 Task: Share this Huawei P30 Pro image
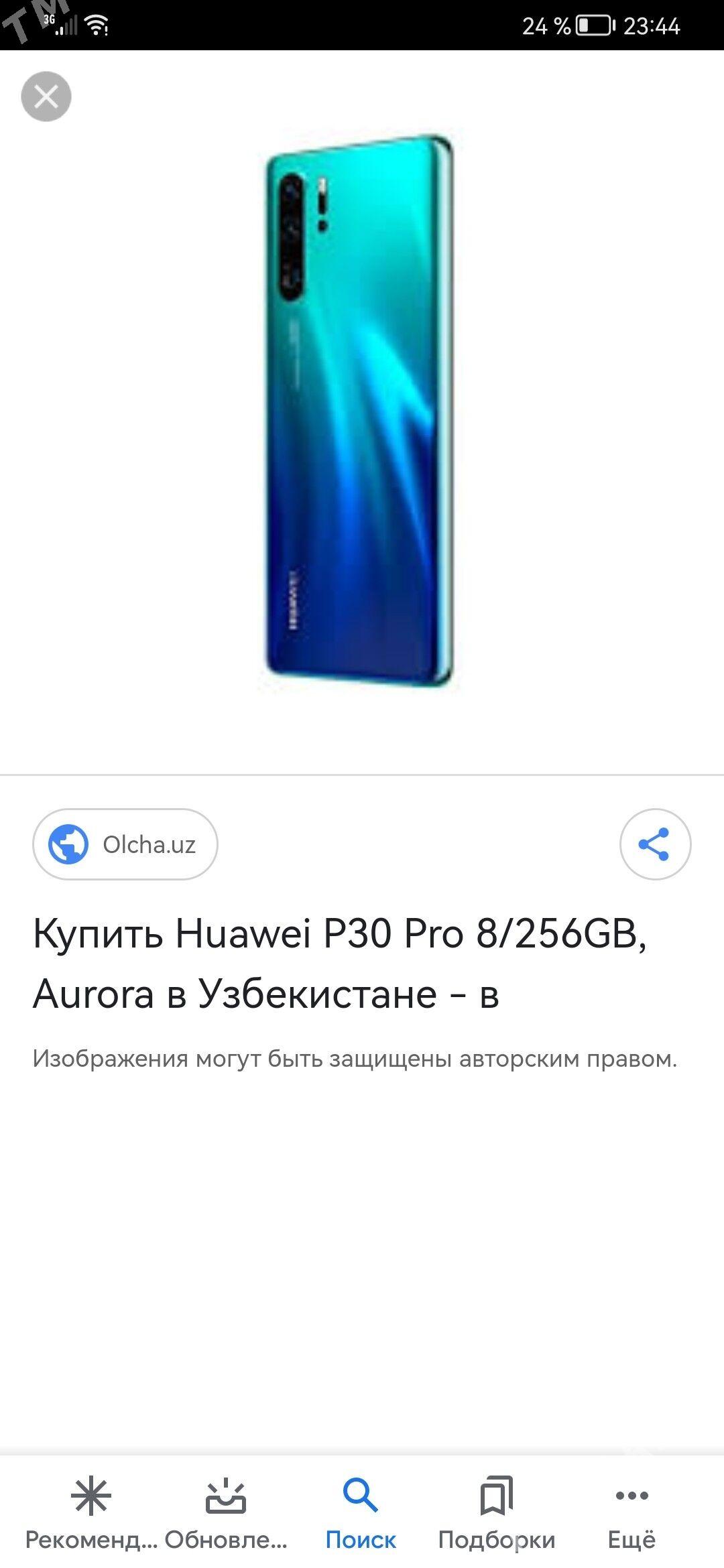pyautogui.click(x=655, y=844)
